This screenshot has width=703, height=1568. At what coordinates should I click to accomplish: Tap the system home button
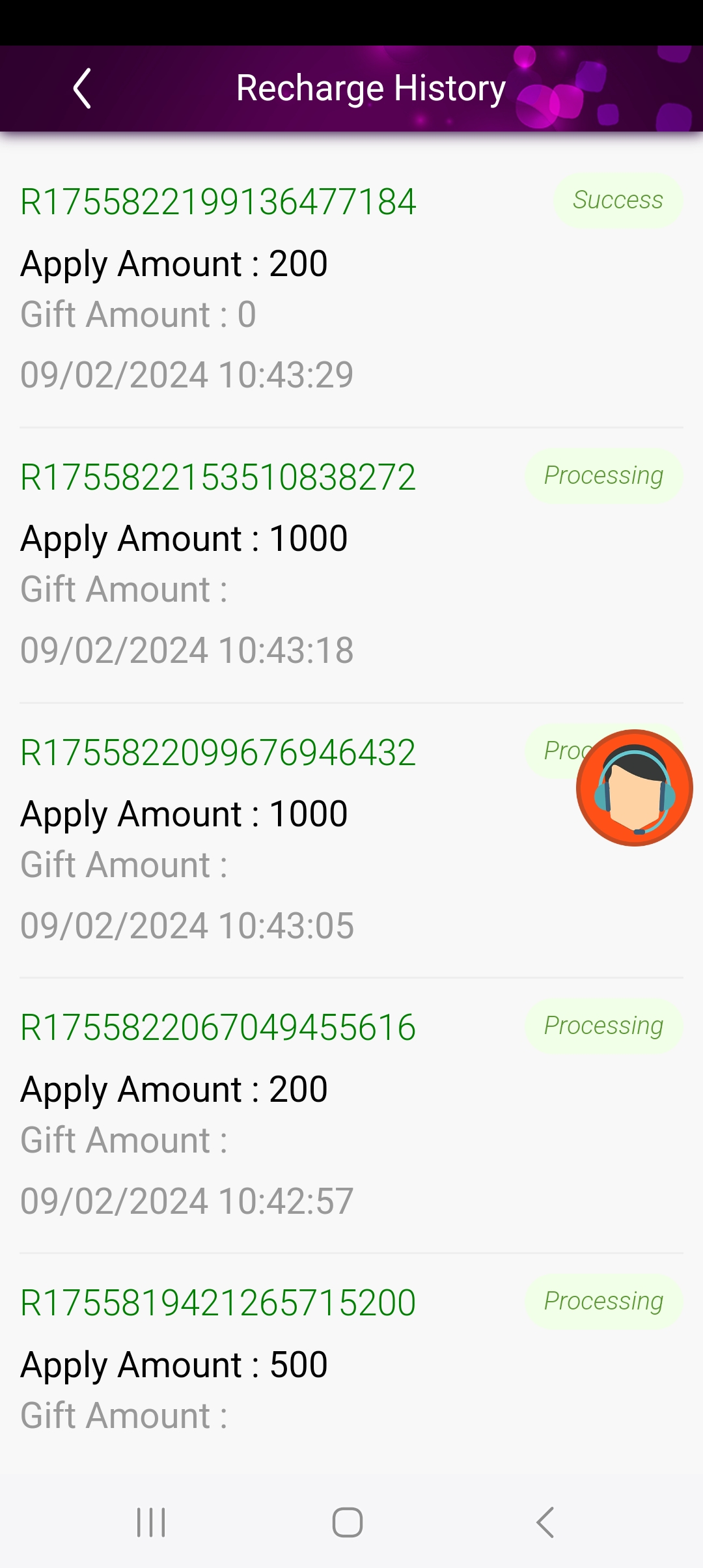tap(348, 1522)
